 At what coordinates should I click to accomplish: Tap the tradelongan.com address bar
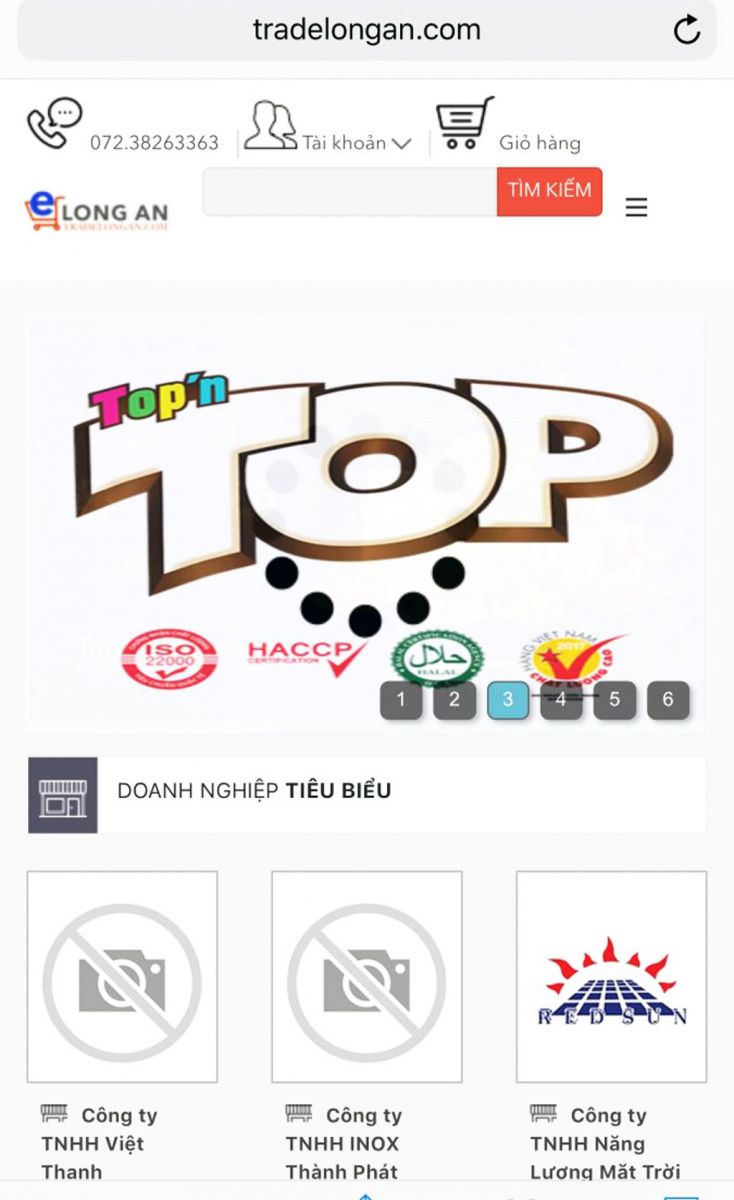366,30
